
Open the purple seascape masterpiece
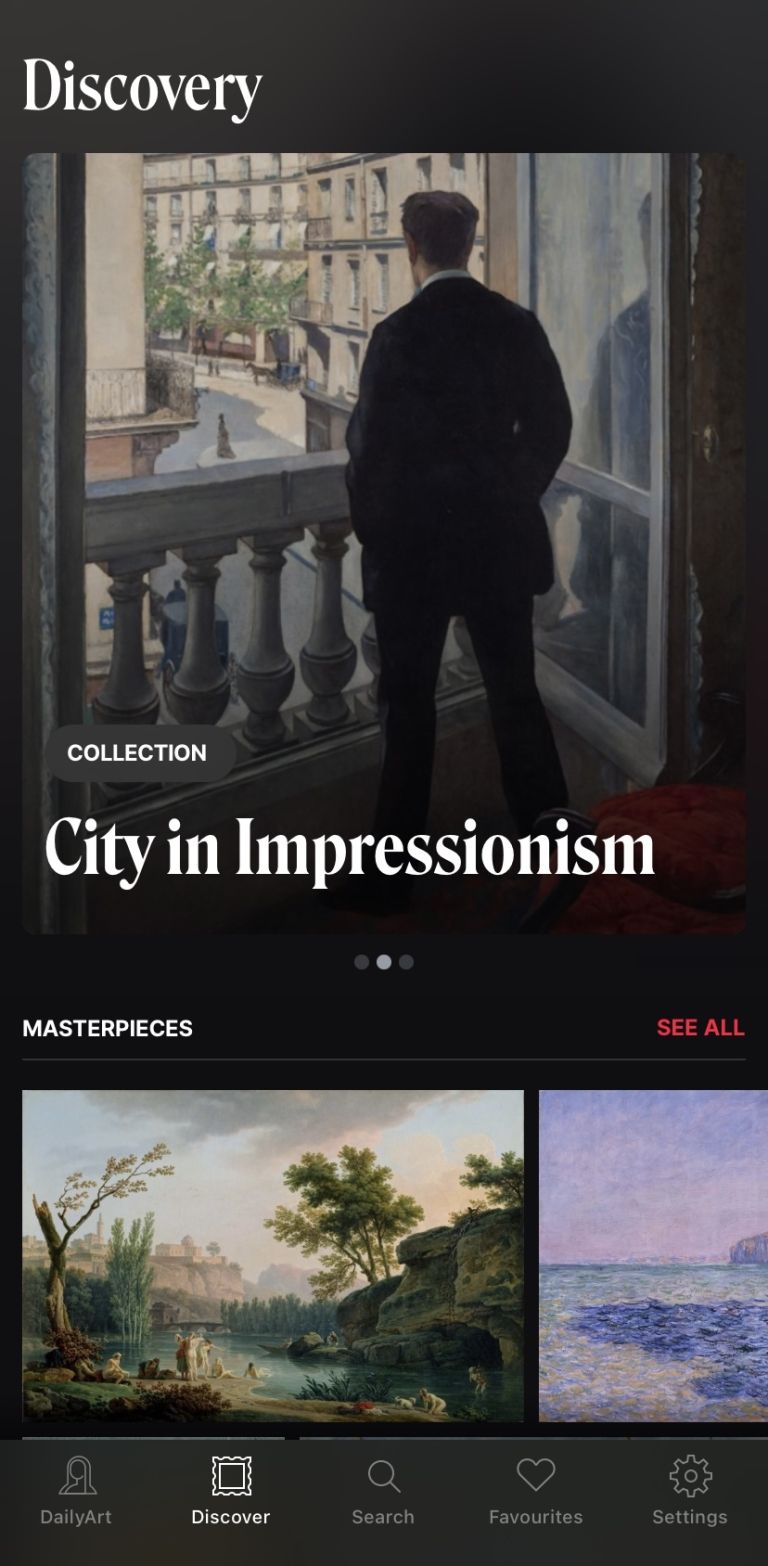(x=653, y=1256)
